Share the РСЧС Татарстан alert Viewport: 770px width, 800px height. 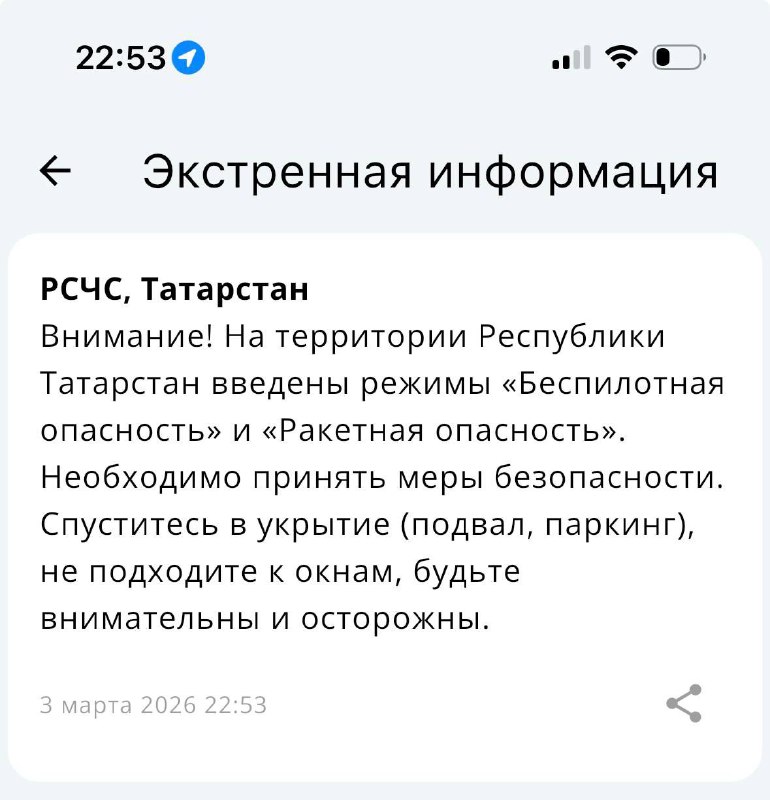684,703
